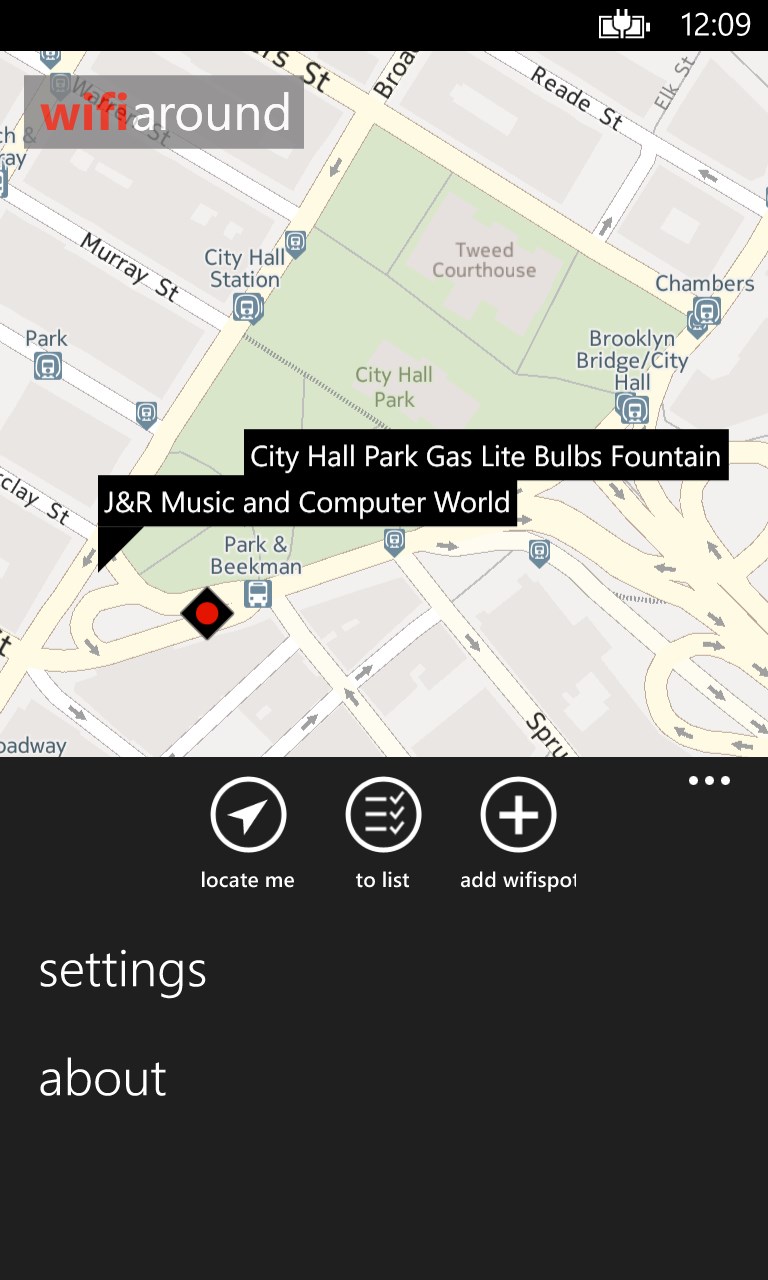Tap the Brooklyn Bridge/City Hall station icon
Image resolution: width=768 pixels, height=1280 pixels.
pos(632,409)
